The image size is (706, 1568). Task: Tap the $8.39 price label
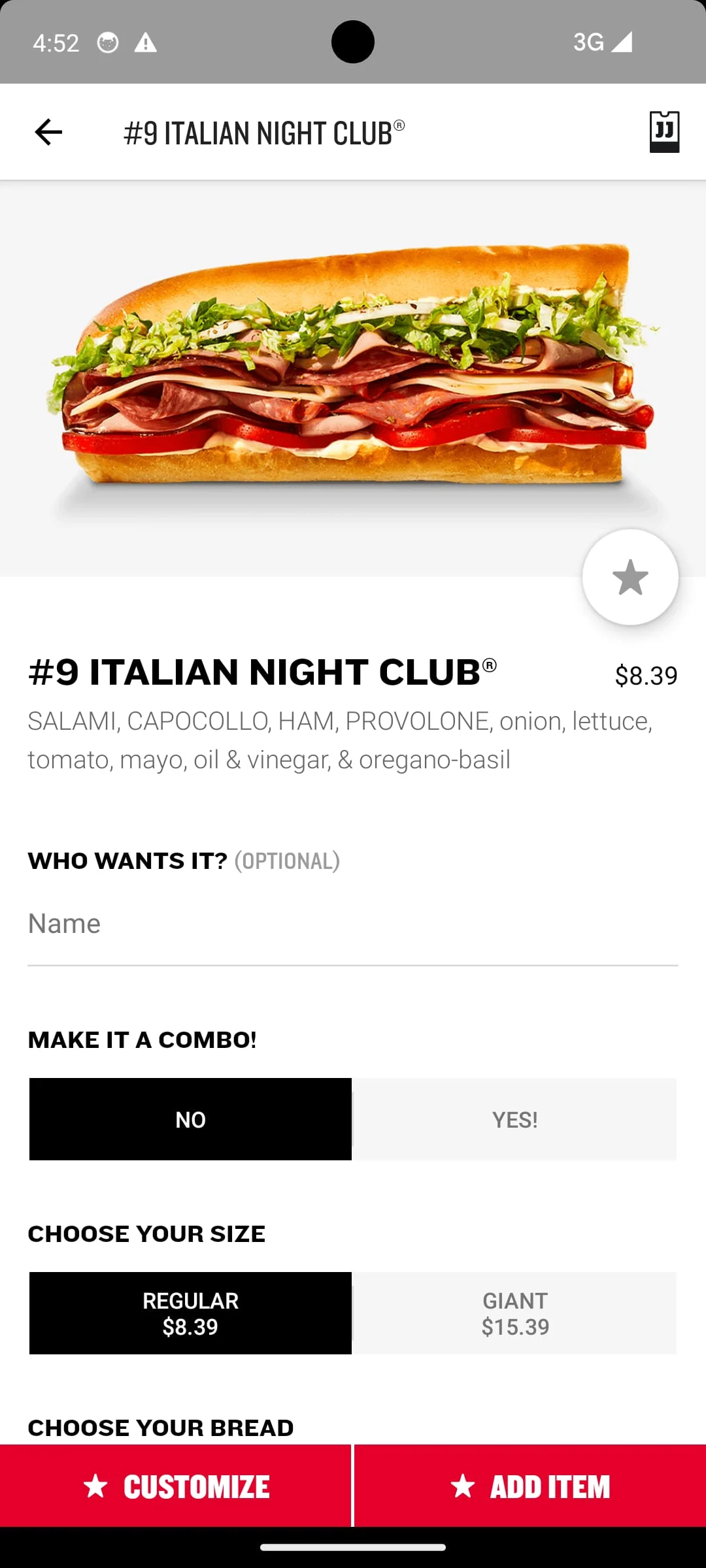point(645,676)
